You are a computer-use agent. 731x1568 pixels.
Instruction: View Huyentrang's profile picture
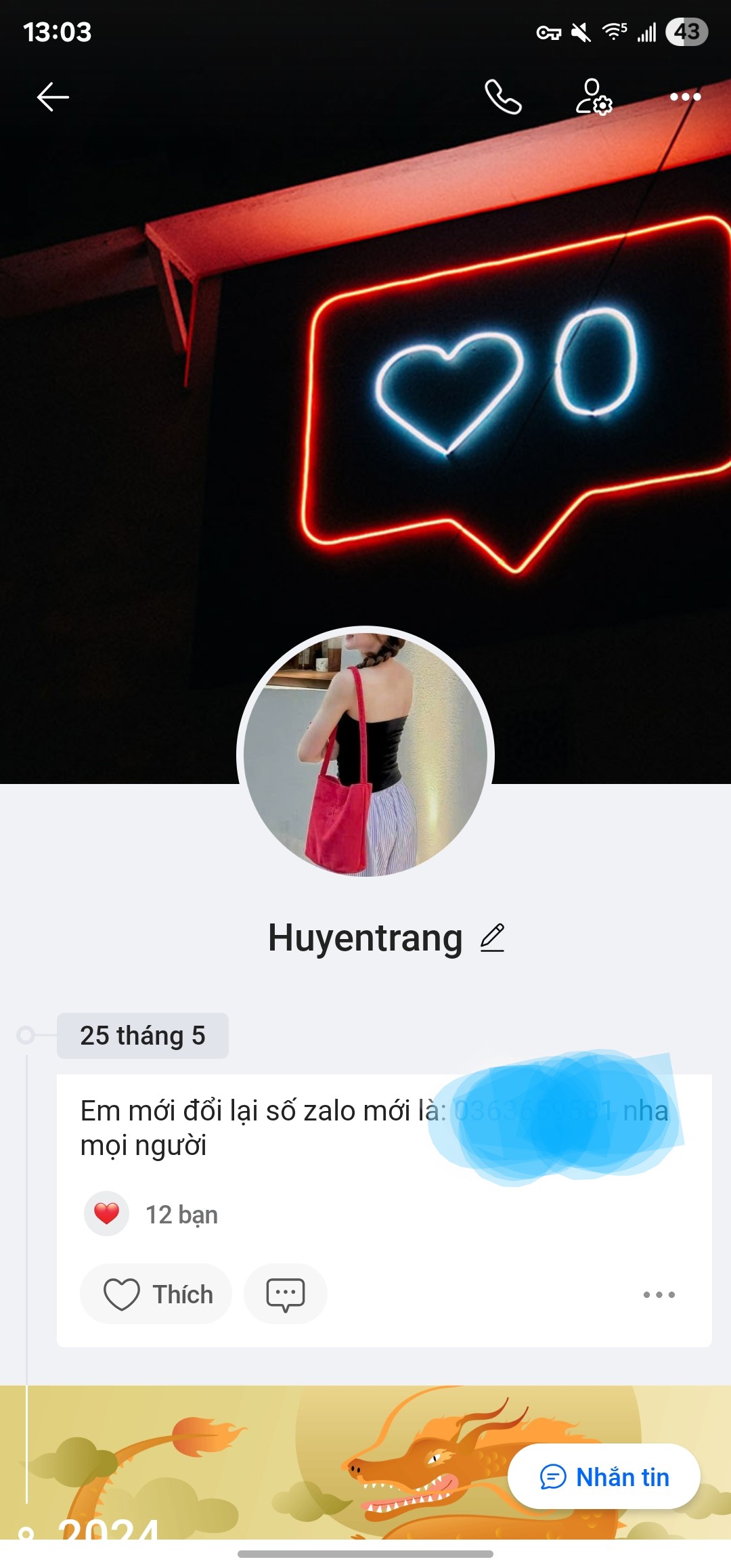click(365, 754)
